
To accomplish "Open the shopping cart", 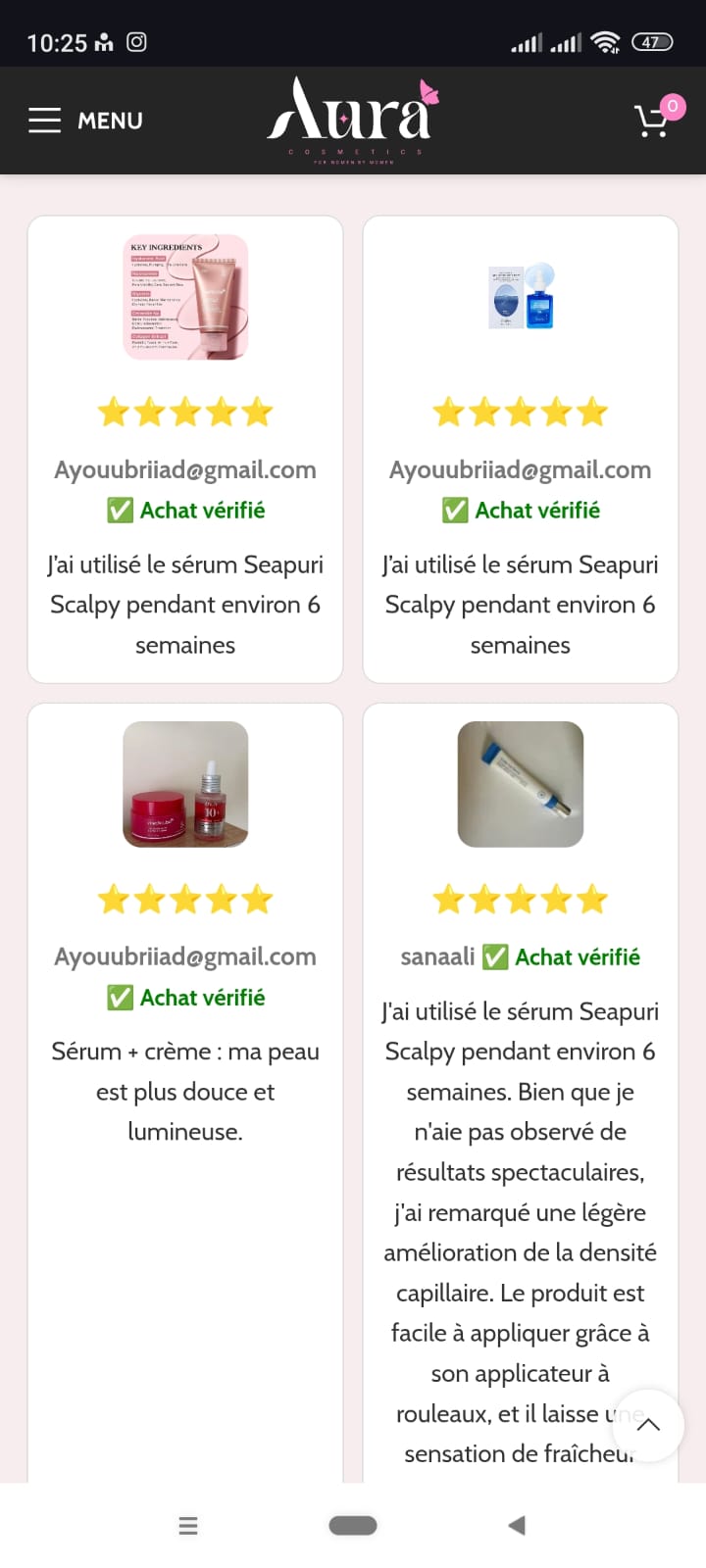I will click(653, 121).
